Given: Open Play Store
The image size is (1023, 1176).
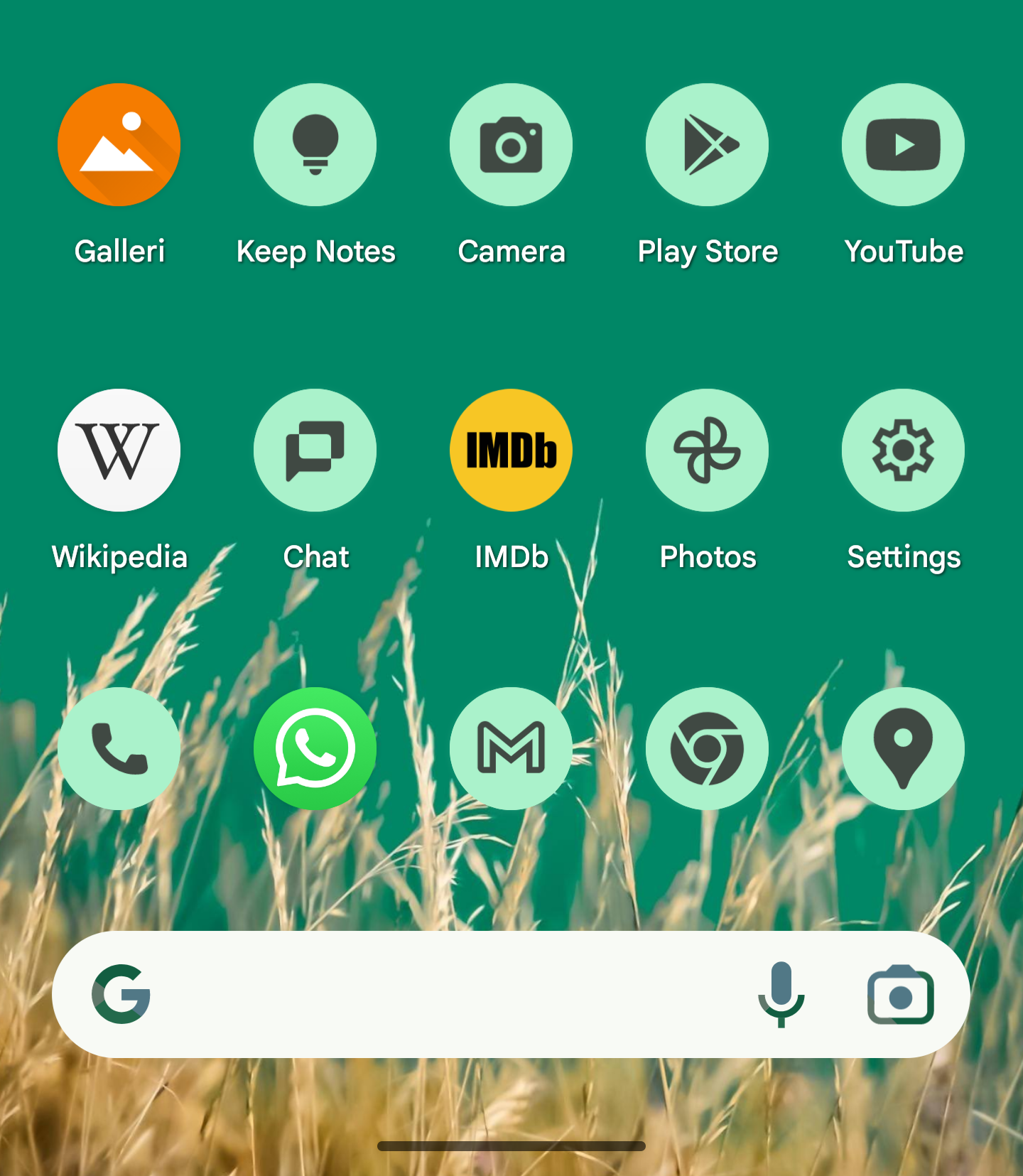Looking at the screenshot, I should [707, 145].
